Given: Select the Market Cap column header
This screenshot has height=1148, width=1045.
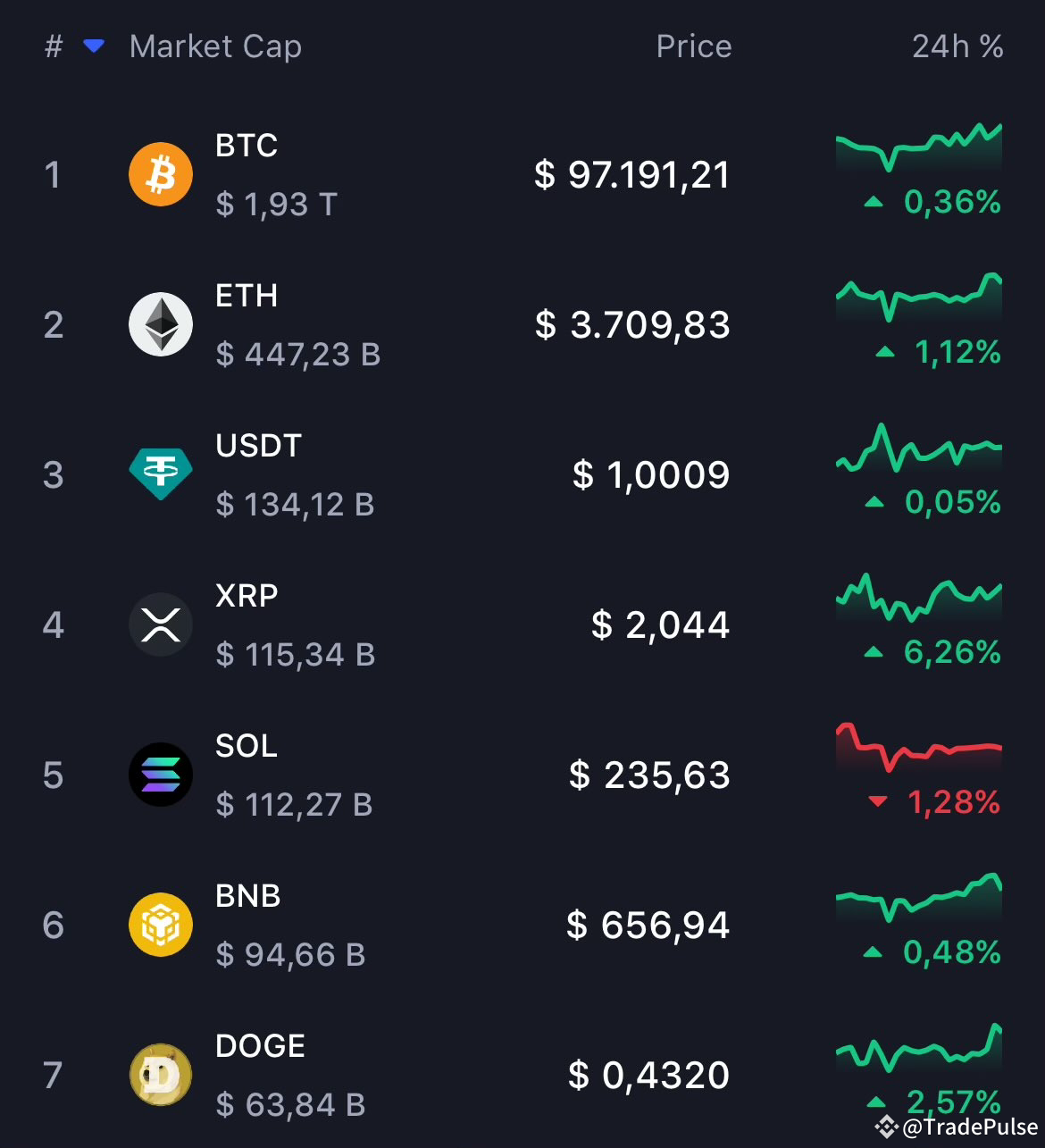Looking at the screenshot, I should pos(214,46).
